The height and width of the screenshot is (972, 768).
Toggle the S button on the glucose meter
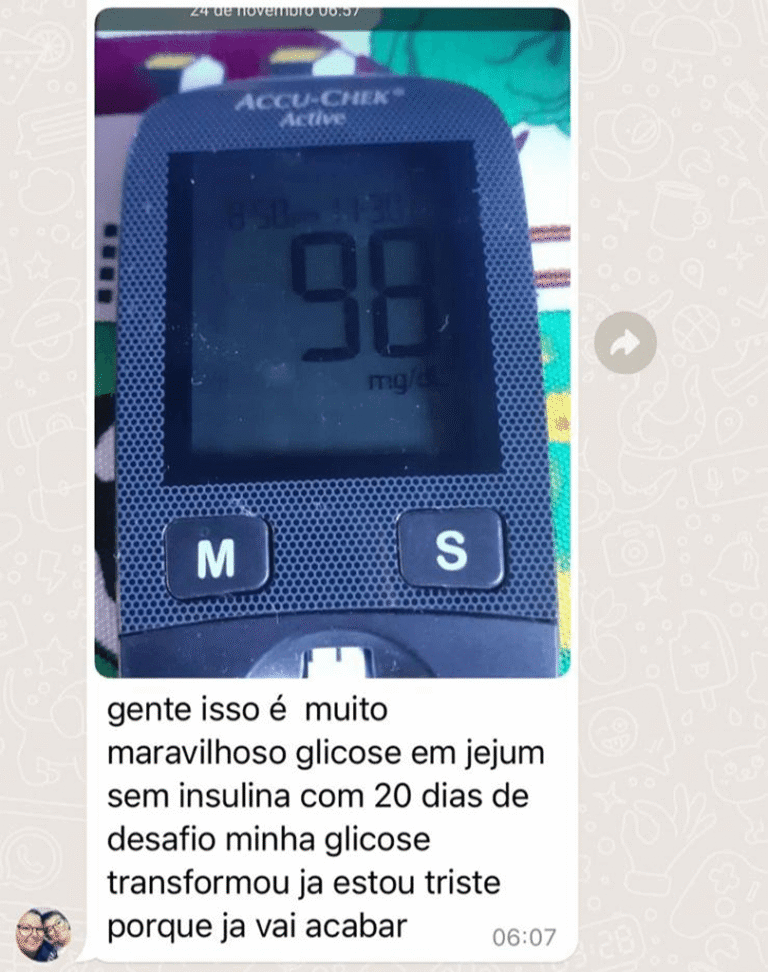(452, 550)
